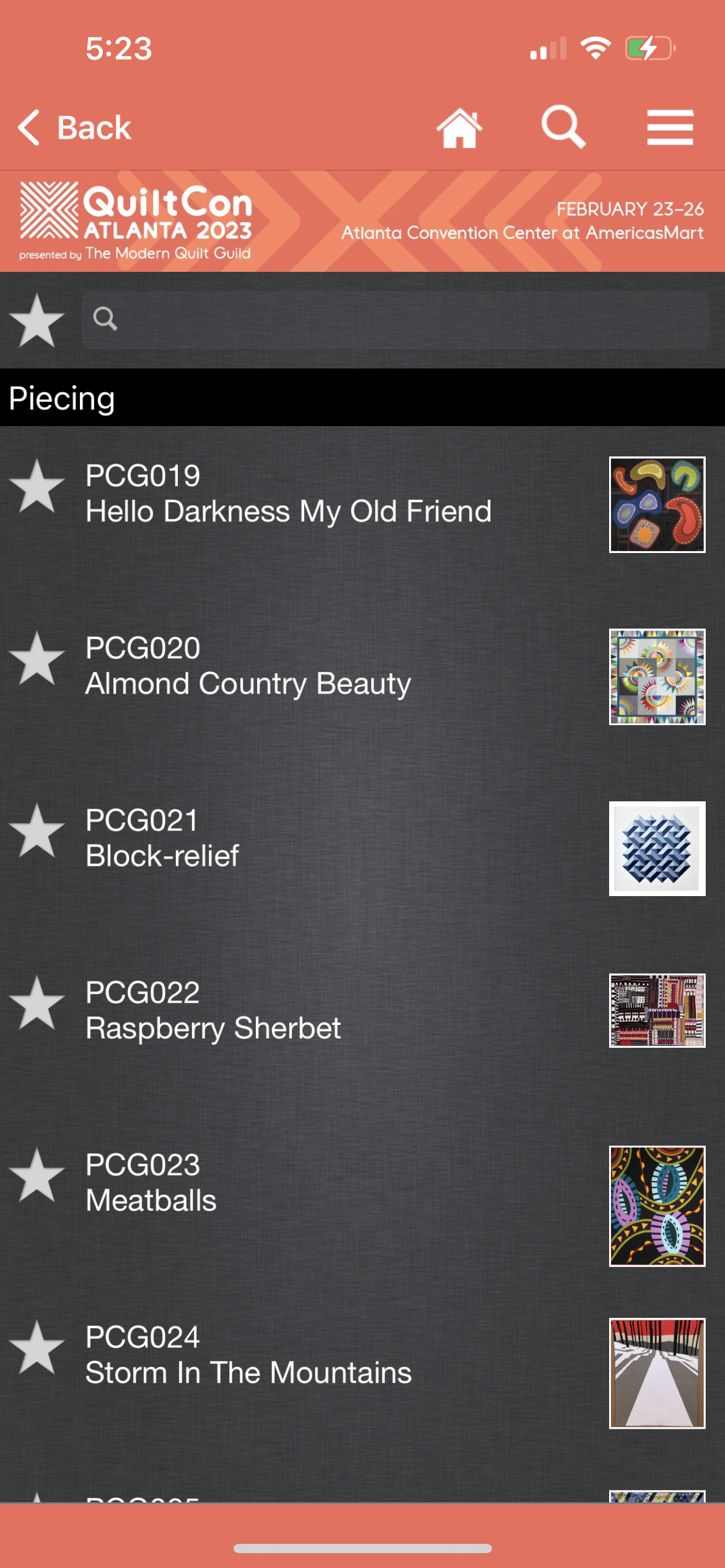Focus the Piecing list search field
The image size is (725, 1568).
tap(397, 320)
